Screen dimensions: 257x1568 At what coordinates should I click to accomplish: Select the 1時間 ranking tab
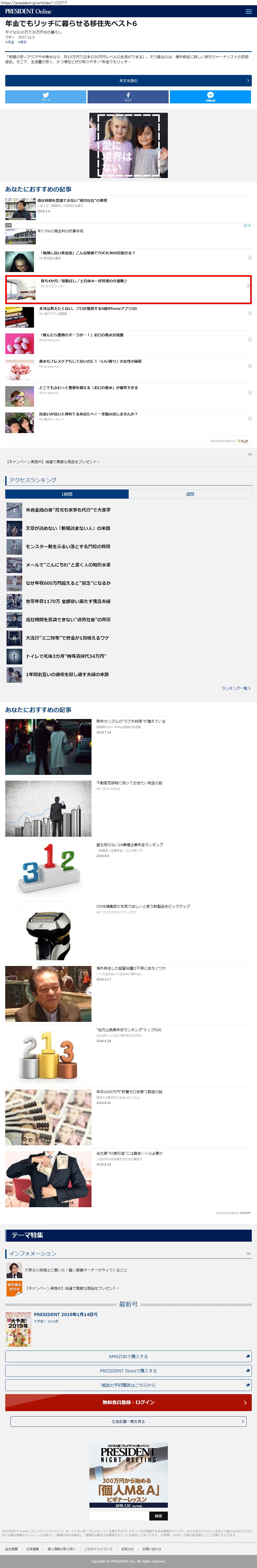pos(67,494)
